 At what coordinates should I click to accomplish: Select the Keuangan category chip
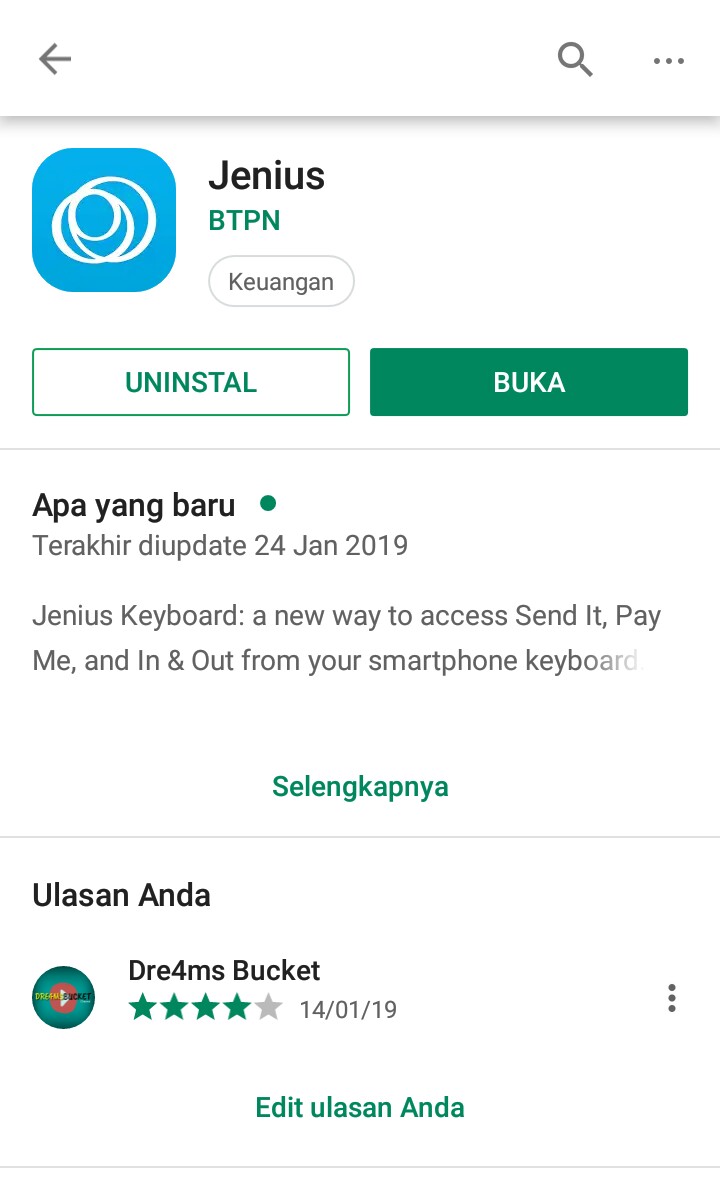(x=281, y=281)
